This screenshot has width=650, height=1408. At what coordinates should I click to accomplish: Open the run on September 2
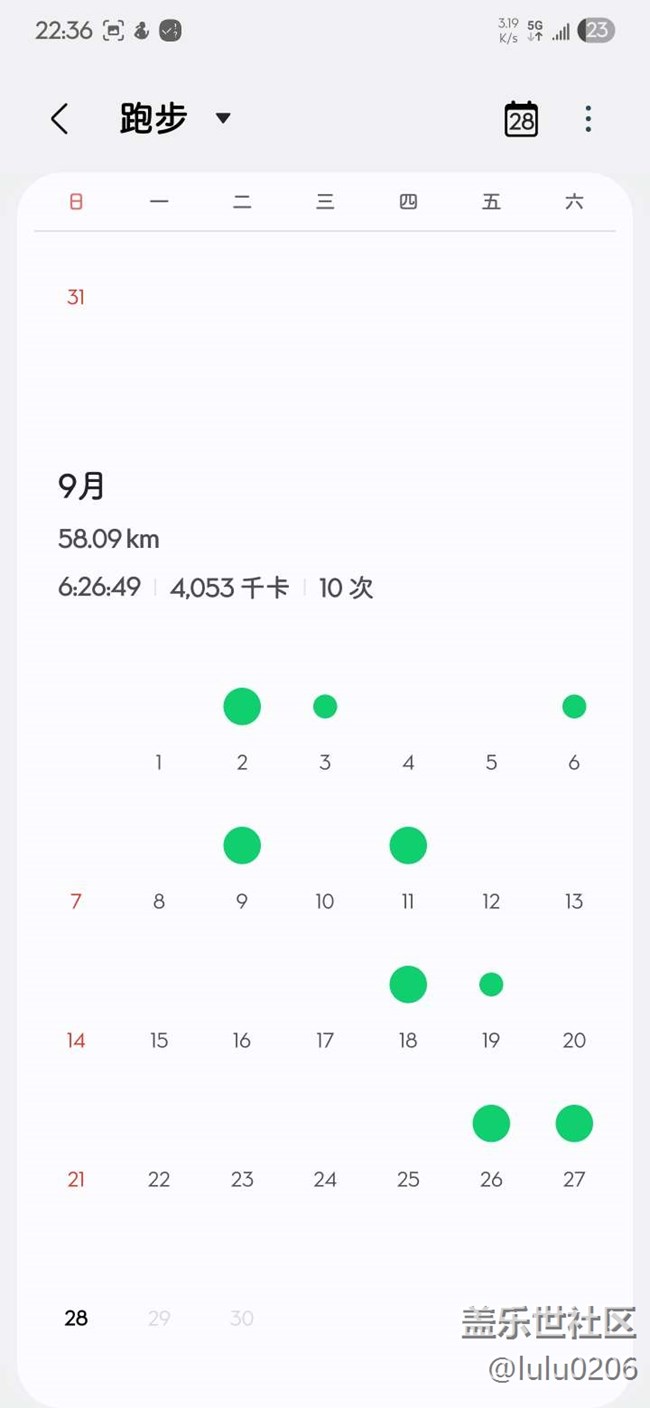coord(242,708)
